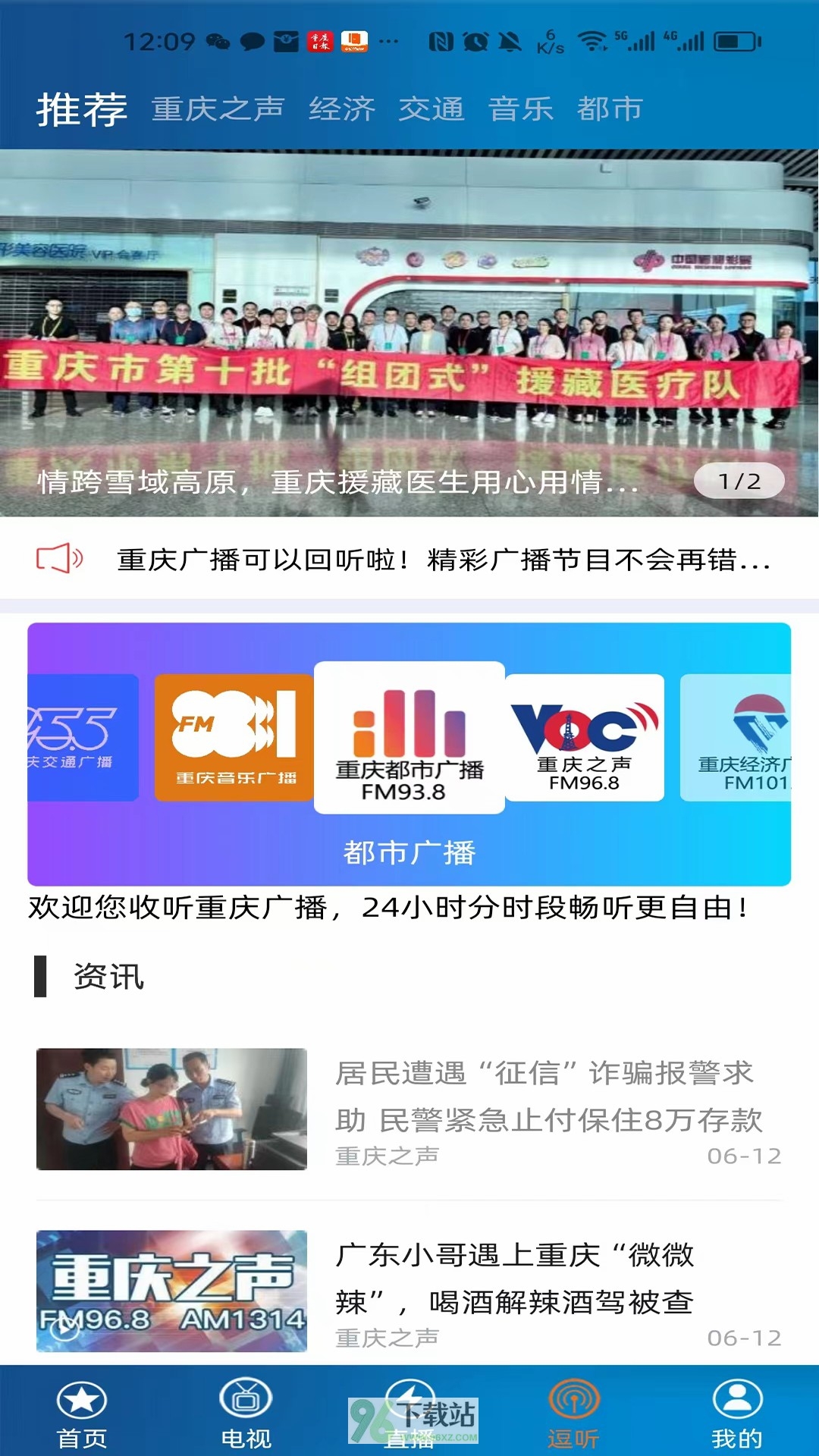Open the 援藏医疗队 banner story
This screenshot has height=1456, width=819.
[409, 334]
